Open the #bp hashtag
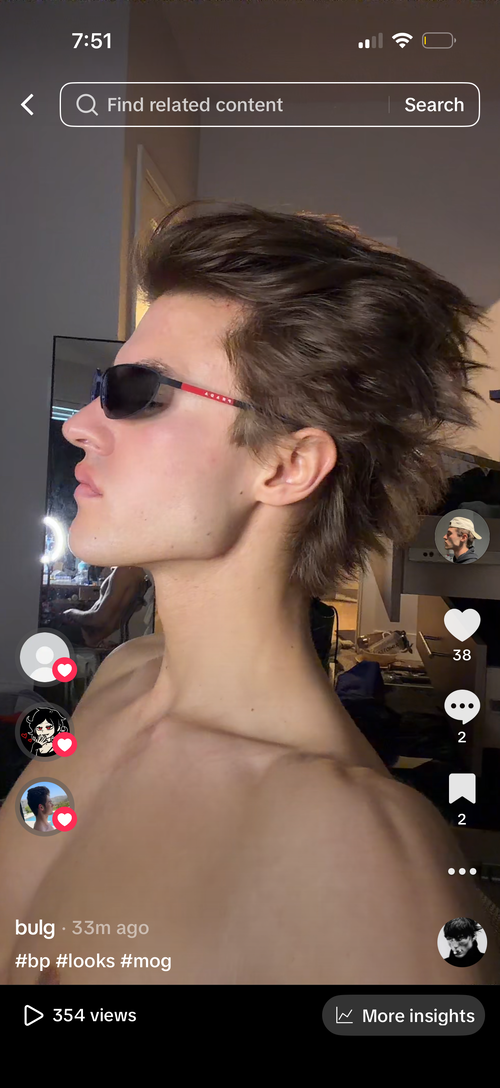Viewport: 500px width, 1088px height. click(33, 961)
